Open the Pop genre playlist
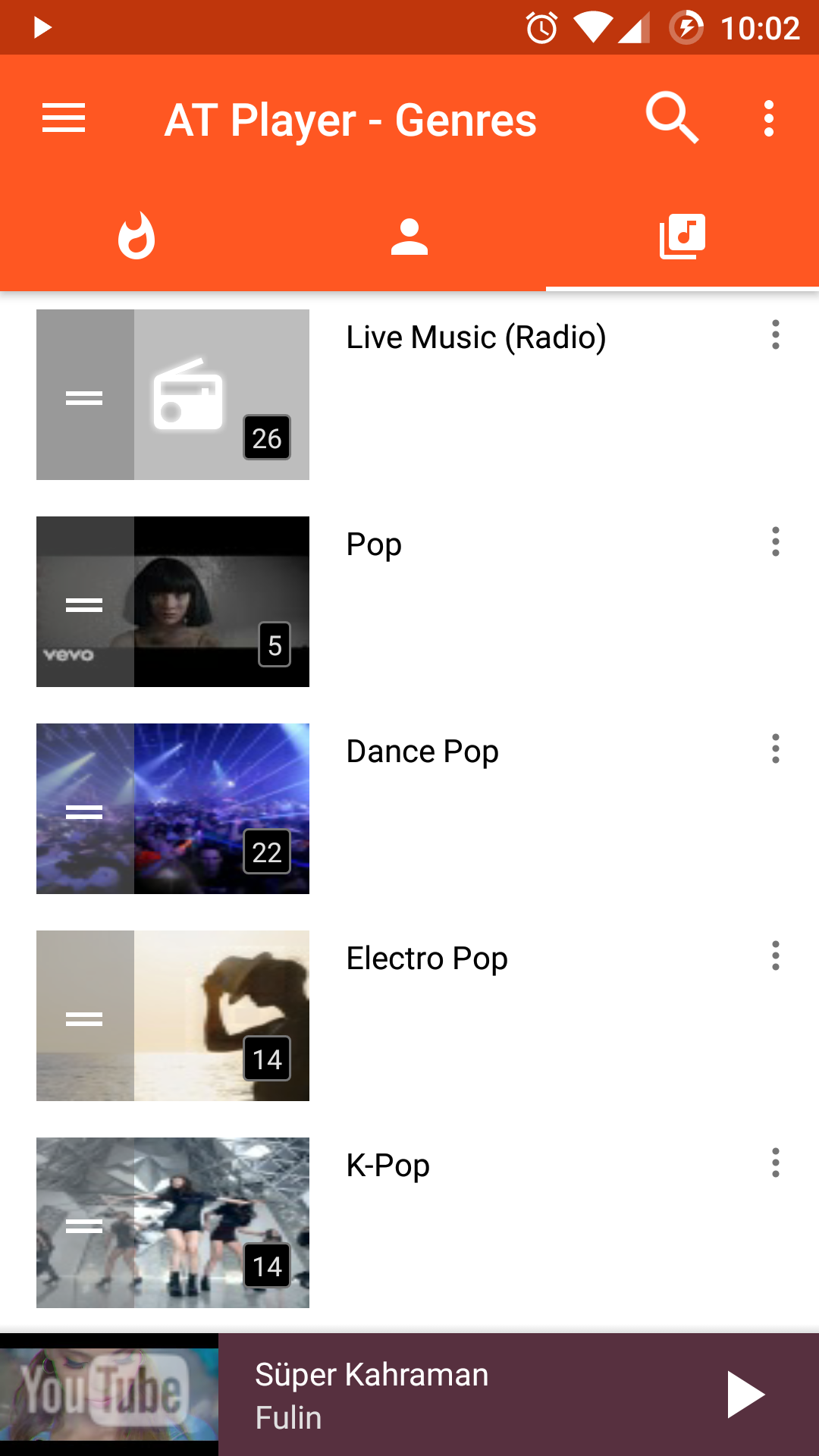 374,544
